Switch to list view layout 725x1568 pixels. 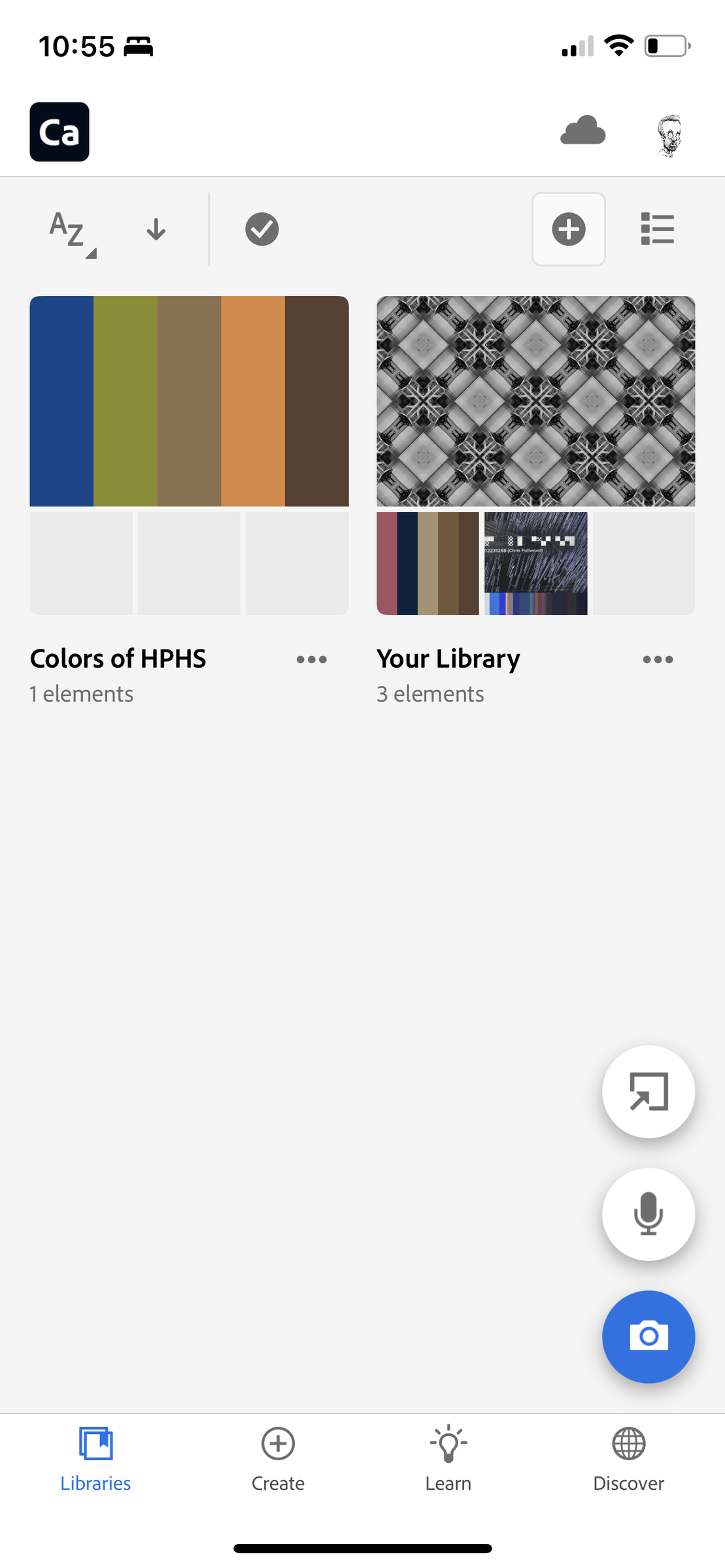[x=657, y=229]
